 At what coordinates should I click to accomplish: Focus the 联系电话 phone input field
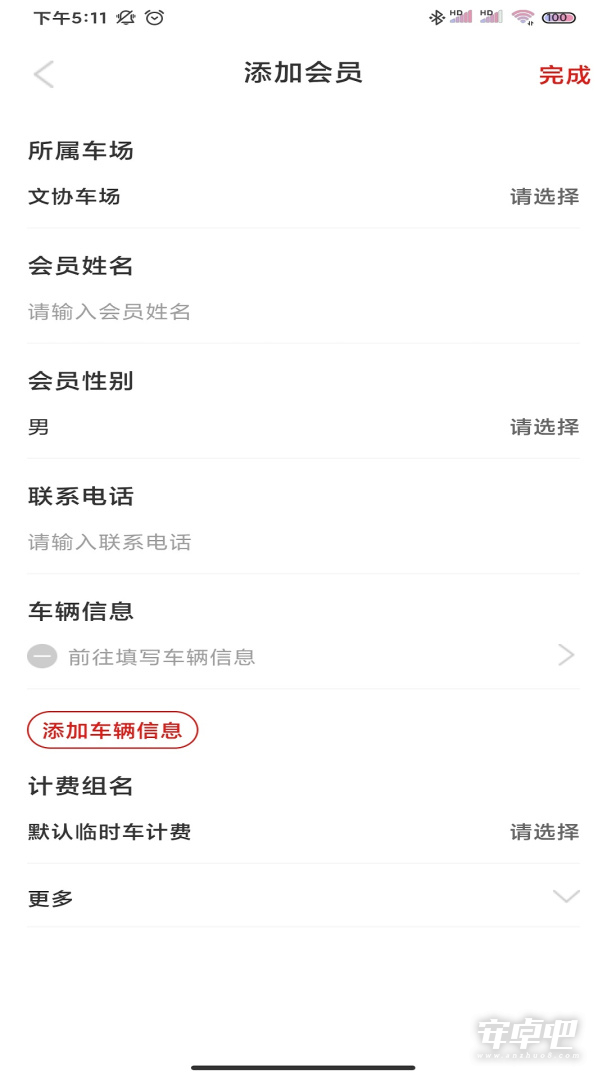click(303, 542)
